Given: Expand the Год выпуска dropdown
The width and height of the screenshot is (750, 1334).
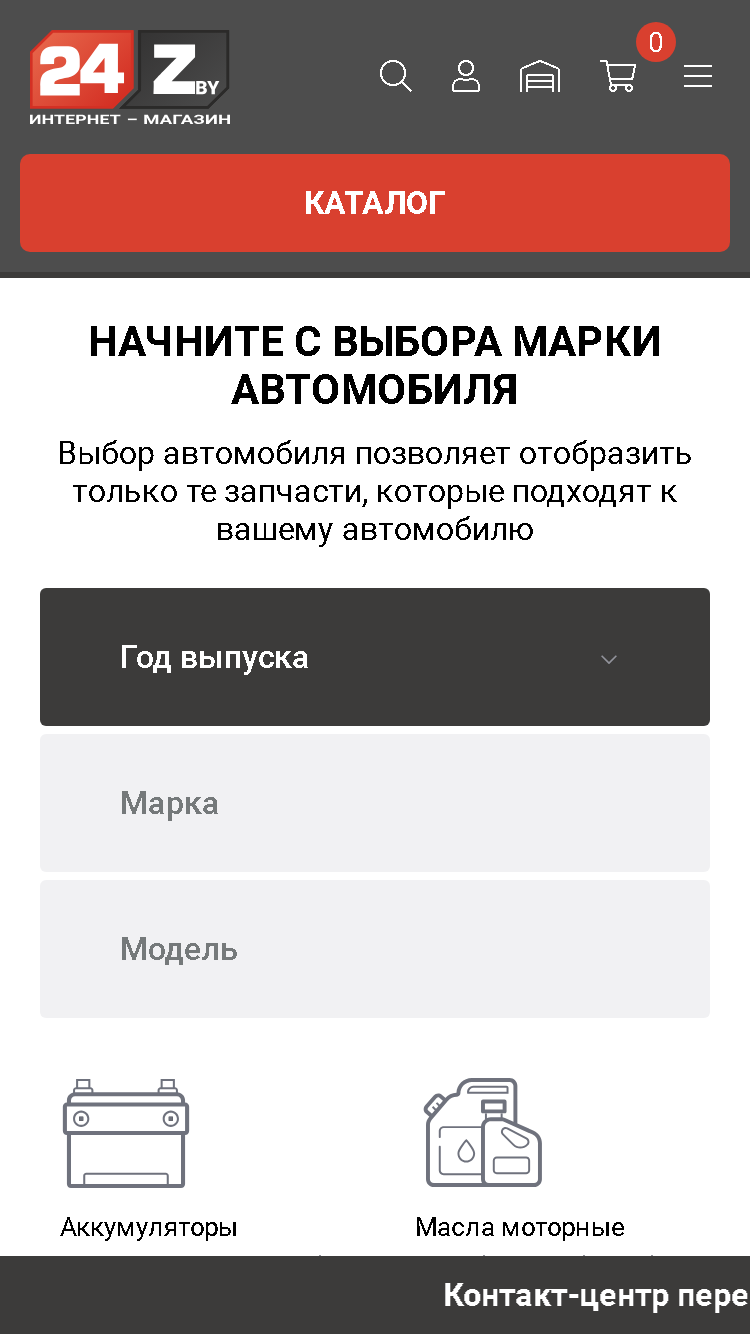Looking at the screenshot, I should (x=375, y=657).
